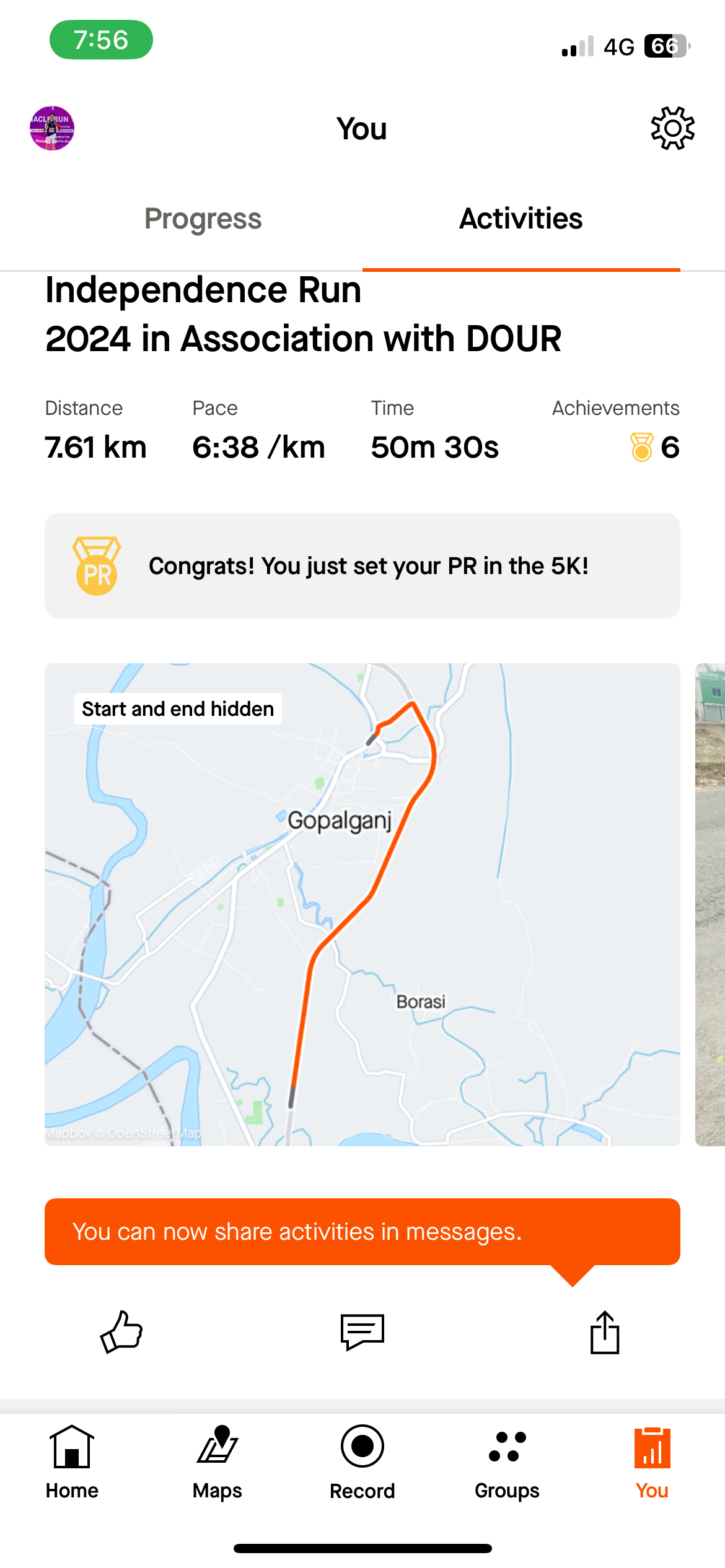View the Gopalganj route map

pyautogui.click(x=362, y=904)
